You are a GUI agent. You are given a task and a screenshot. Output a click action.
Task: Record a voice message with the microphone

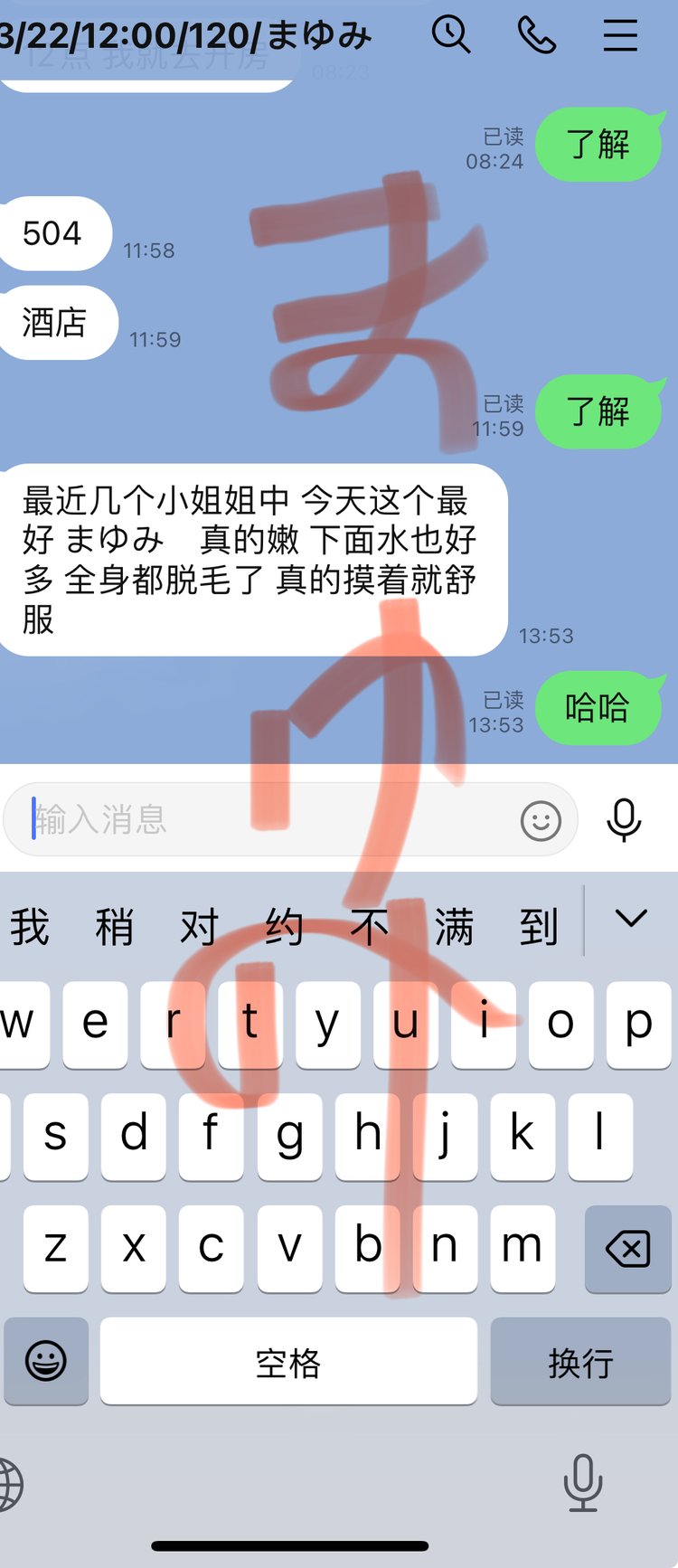(x=624, y=820)
